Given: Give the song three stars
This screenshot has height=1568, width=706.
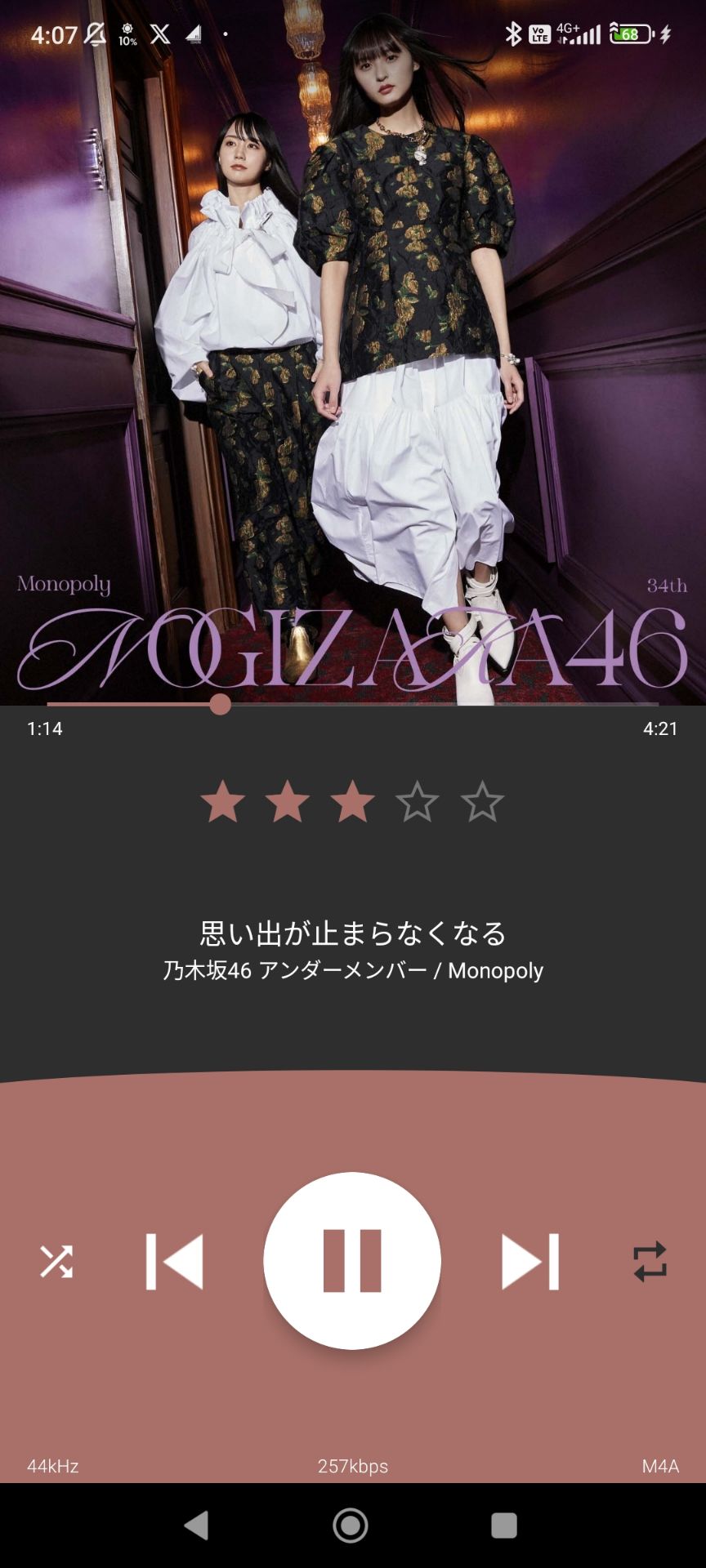Looking at the screenshot, I should pos(352,802).
